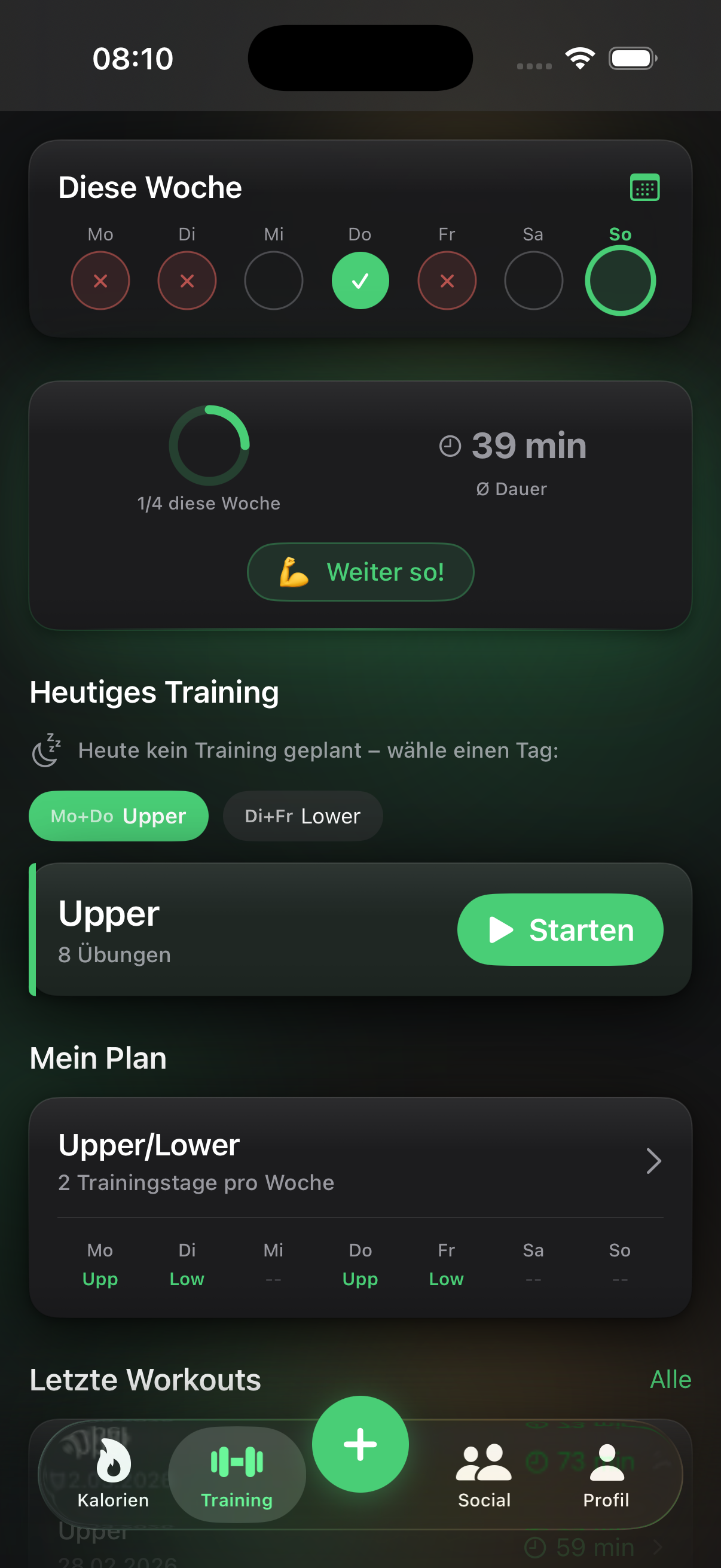Open the calendar icon in Diese Woche card
The image size is (721, 1568).
tap(644, 188)
